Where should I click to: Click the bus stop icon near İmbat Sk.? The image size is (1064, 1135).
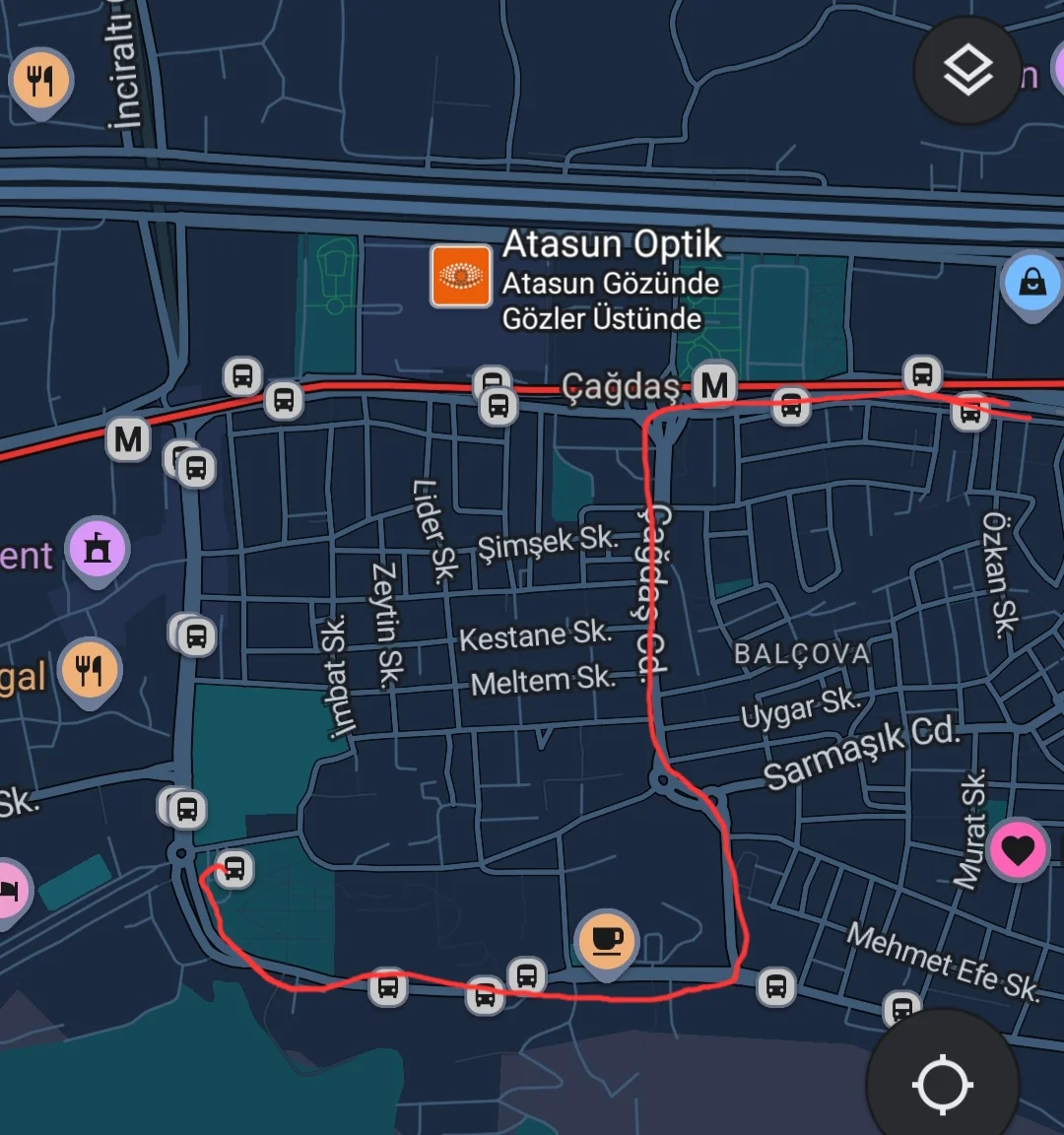pos(196,635)
